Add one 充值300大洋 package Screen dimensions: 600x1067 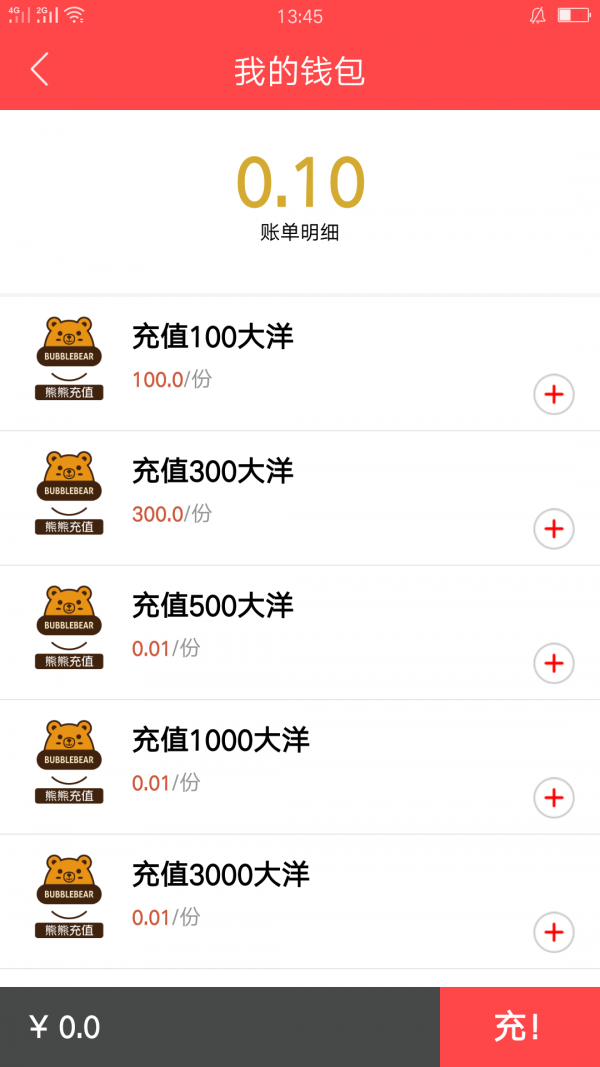[x=554, y=529]
